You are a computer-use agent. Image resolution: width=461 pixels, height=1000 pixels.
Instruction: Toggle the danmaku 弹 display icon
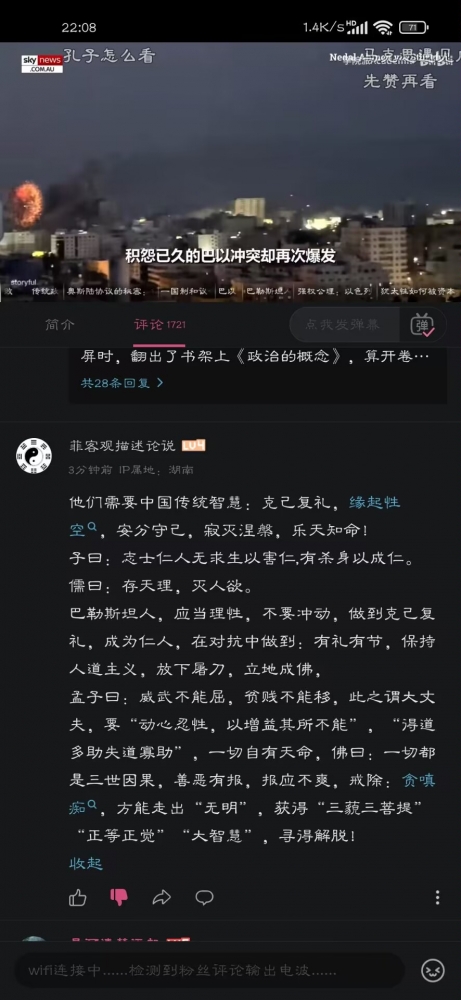coord(422,325)
